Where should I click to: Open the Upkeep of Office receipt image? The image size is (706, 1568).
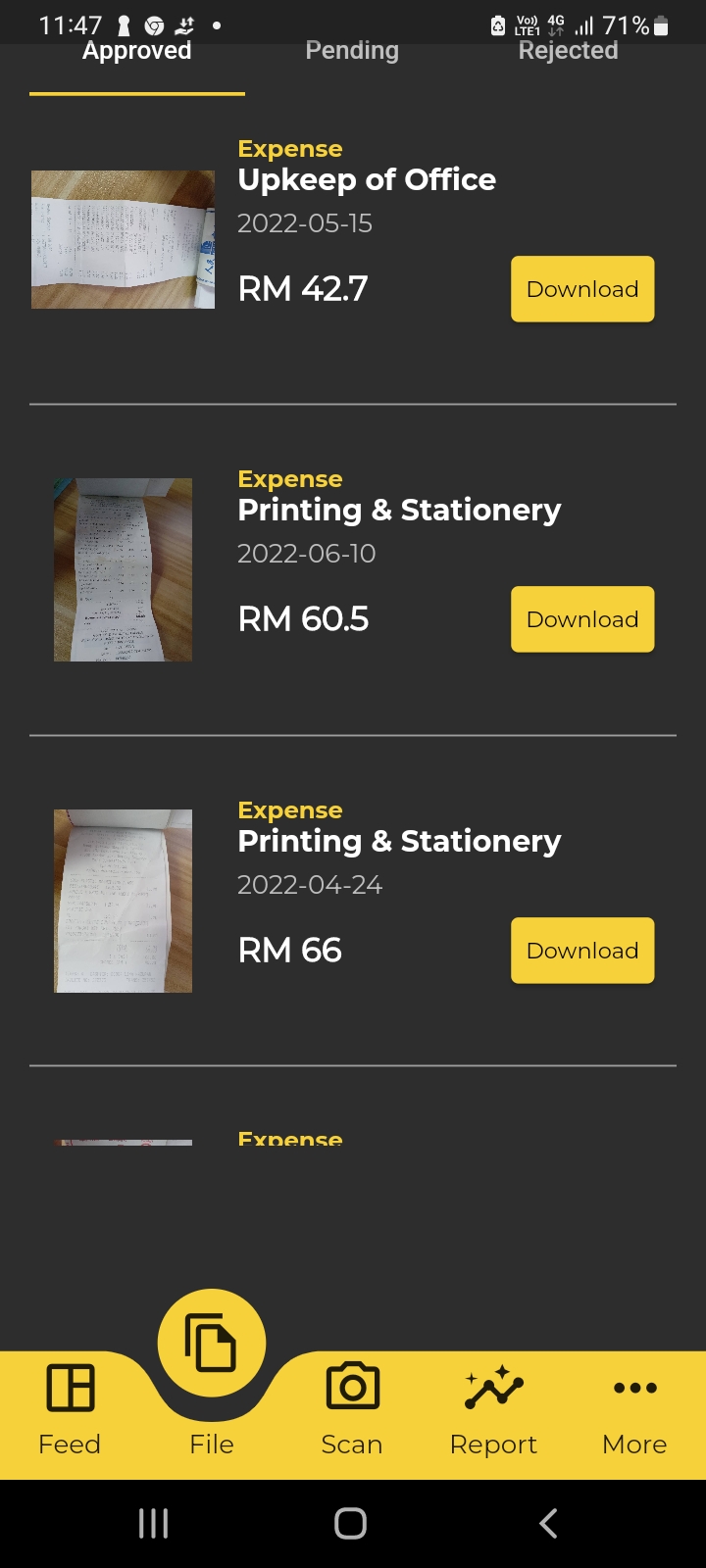tap(123, 240)
